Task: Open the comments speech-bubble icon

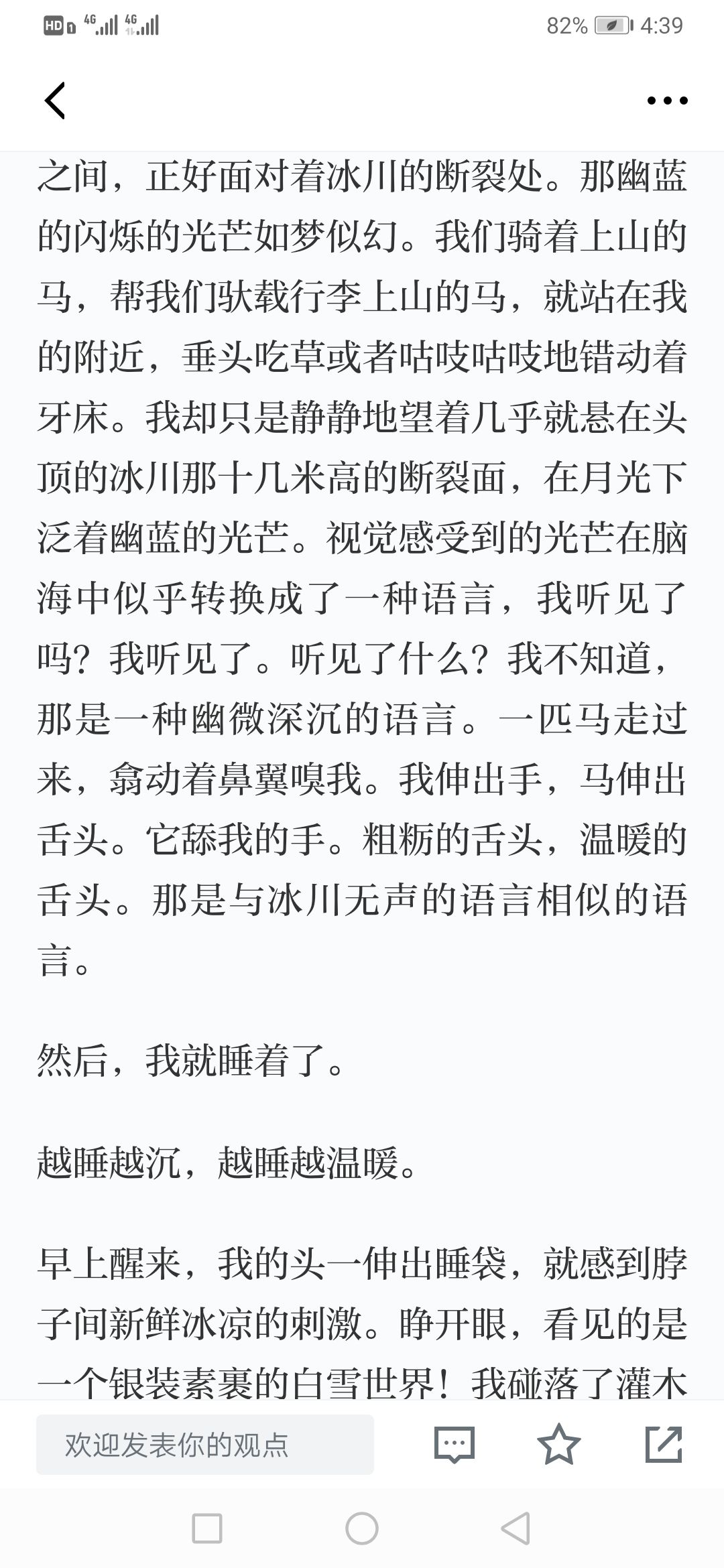Action: pos(455,1445)
